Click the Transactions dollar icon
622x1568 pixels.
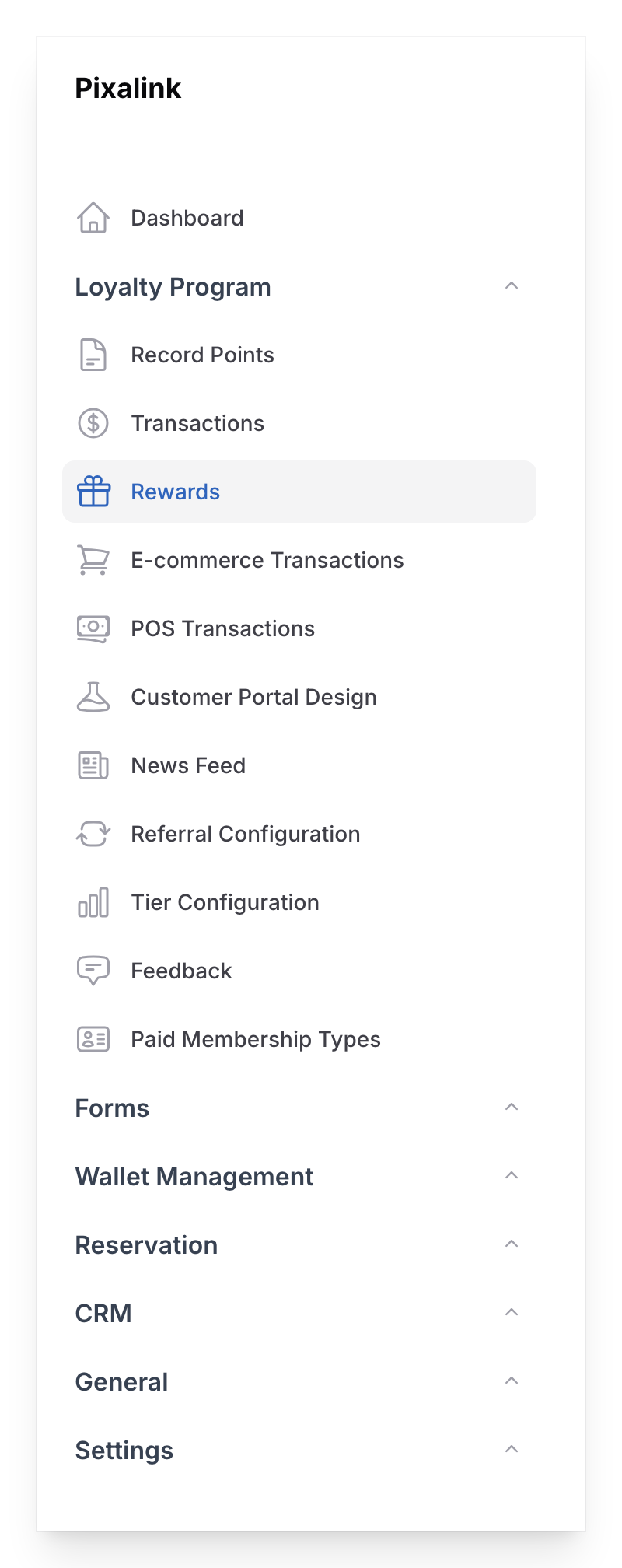(x=92, y=424)
